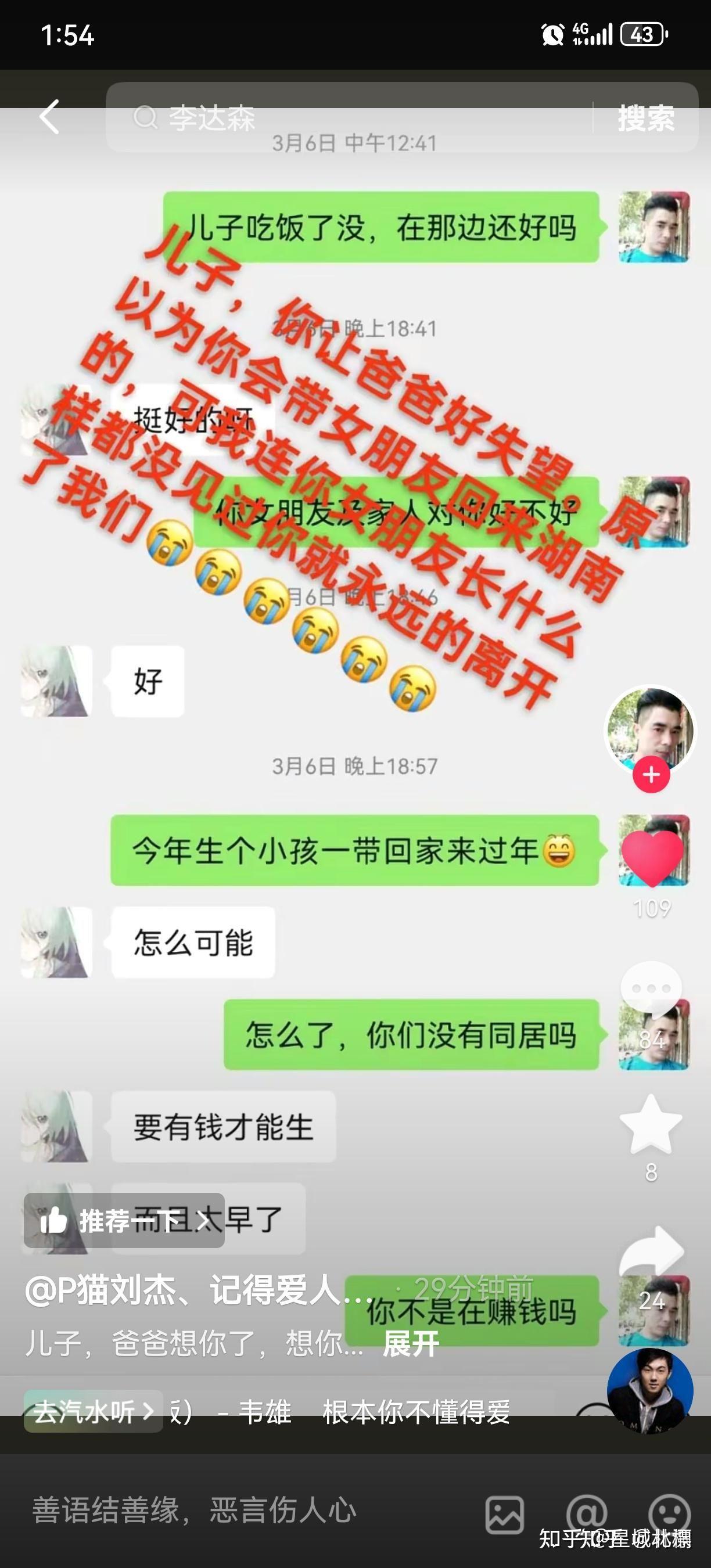Add this video to favorites with the star
Image resolution: width=711 pixels, height=1568 pixels.
click(x=651, y=1126)
